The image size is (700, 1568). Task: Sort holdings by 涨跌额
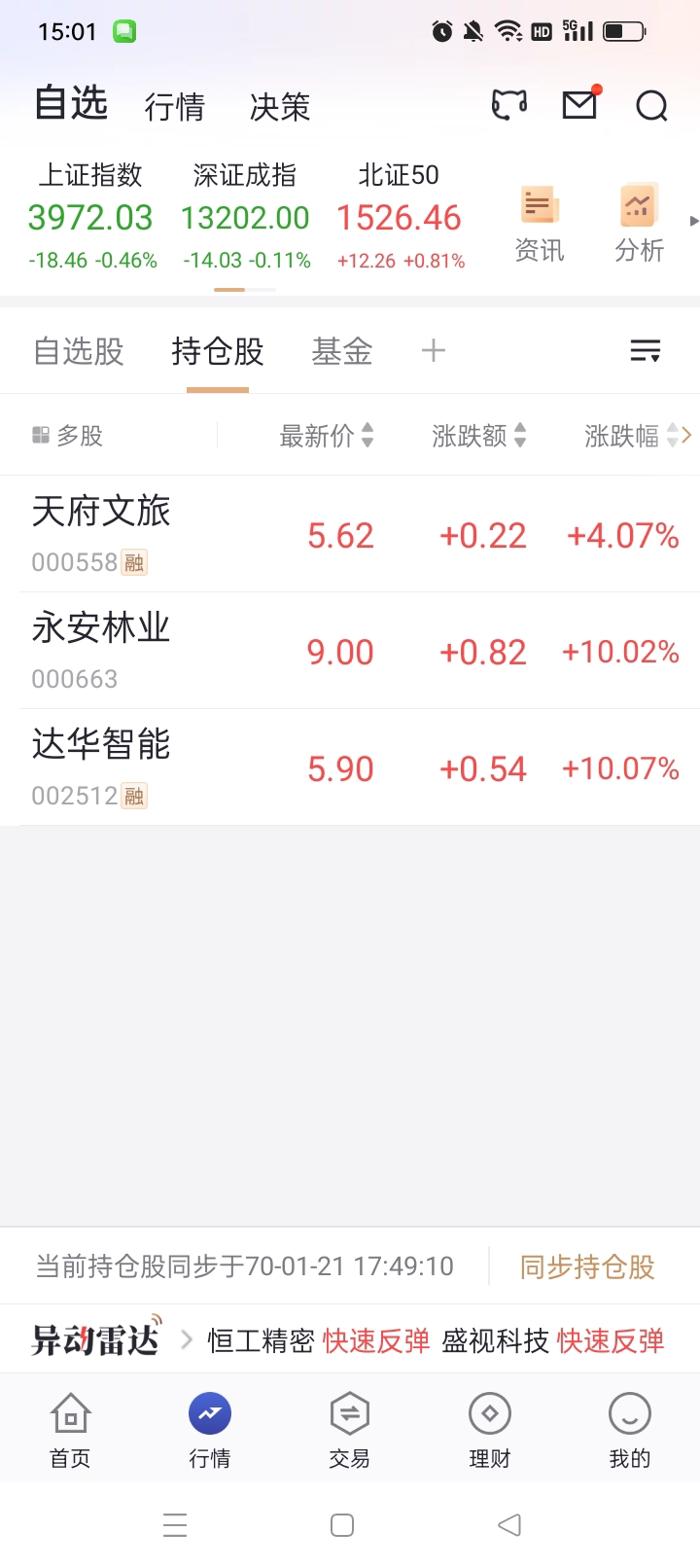pyautogui.click(x=478, y=436)
